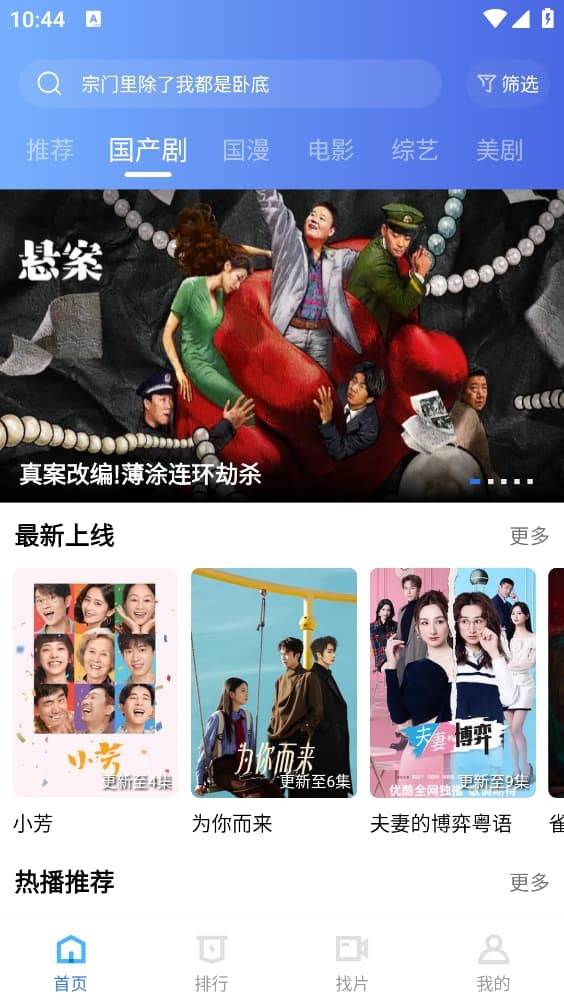564x1002 pixels.
Task: Switch to the 电影 tab
Action: (x=331, y=150)
